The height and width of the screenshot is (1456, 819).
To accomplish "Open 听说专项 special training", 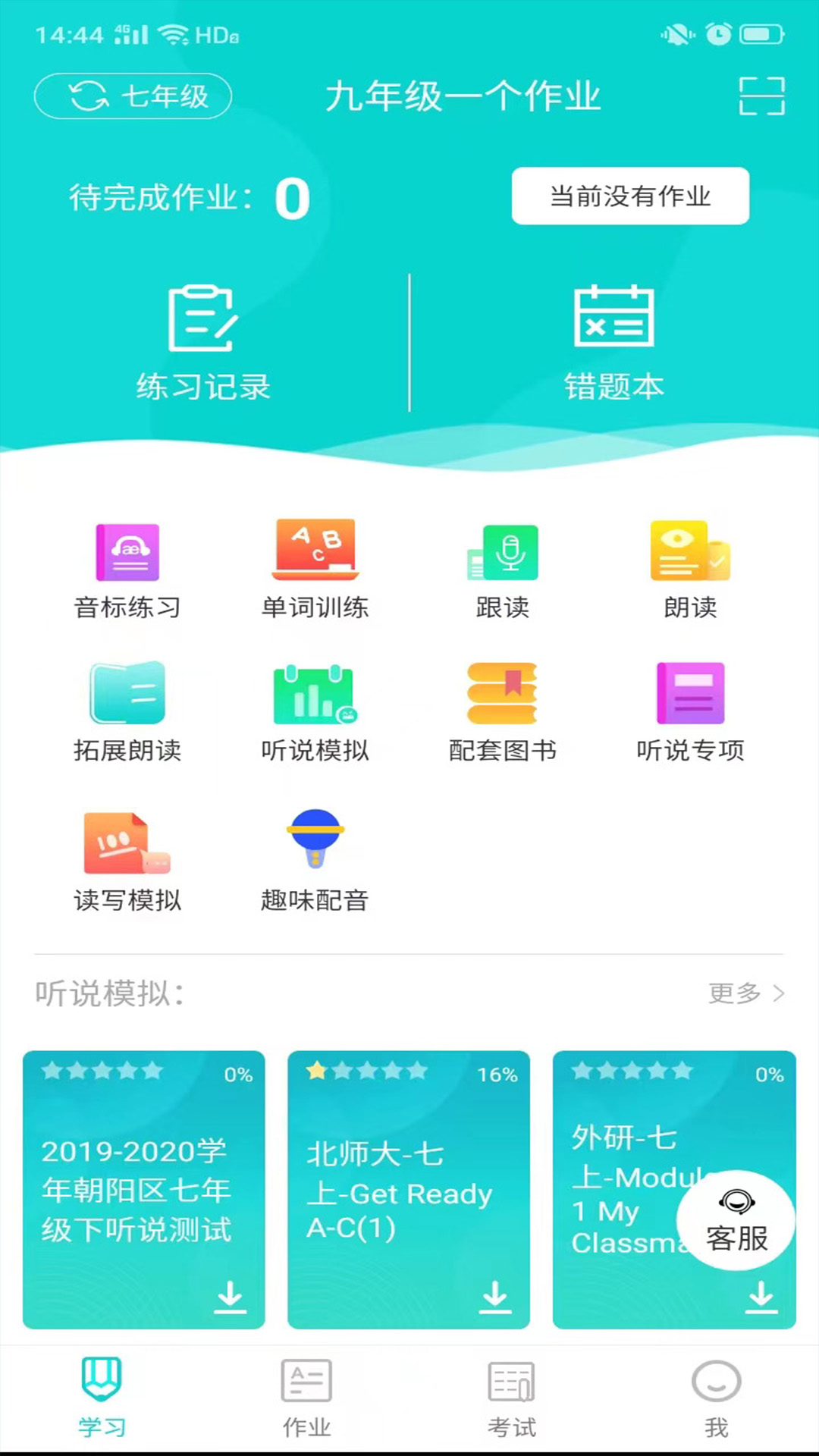I will coord(690,713).
